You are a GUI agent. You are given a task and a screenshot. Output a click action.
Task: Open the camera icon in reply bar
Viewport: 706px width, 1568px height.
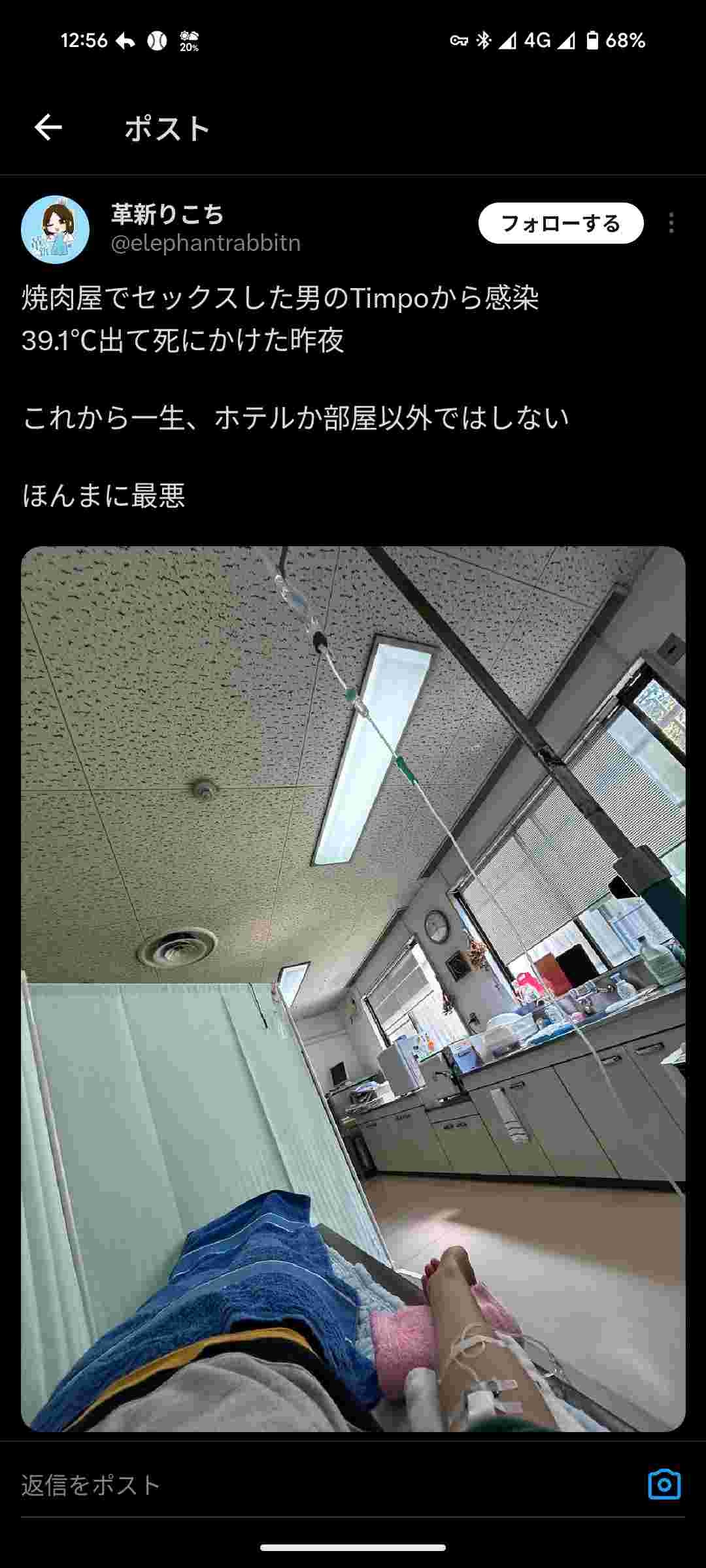pos(664,1485)
